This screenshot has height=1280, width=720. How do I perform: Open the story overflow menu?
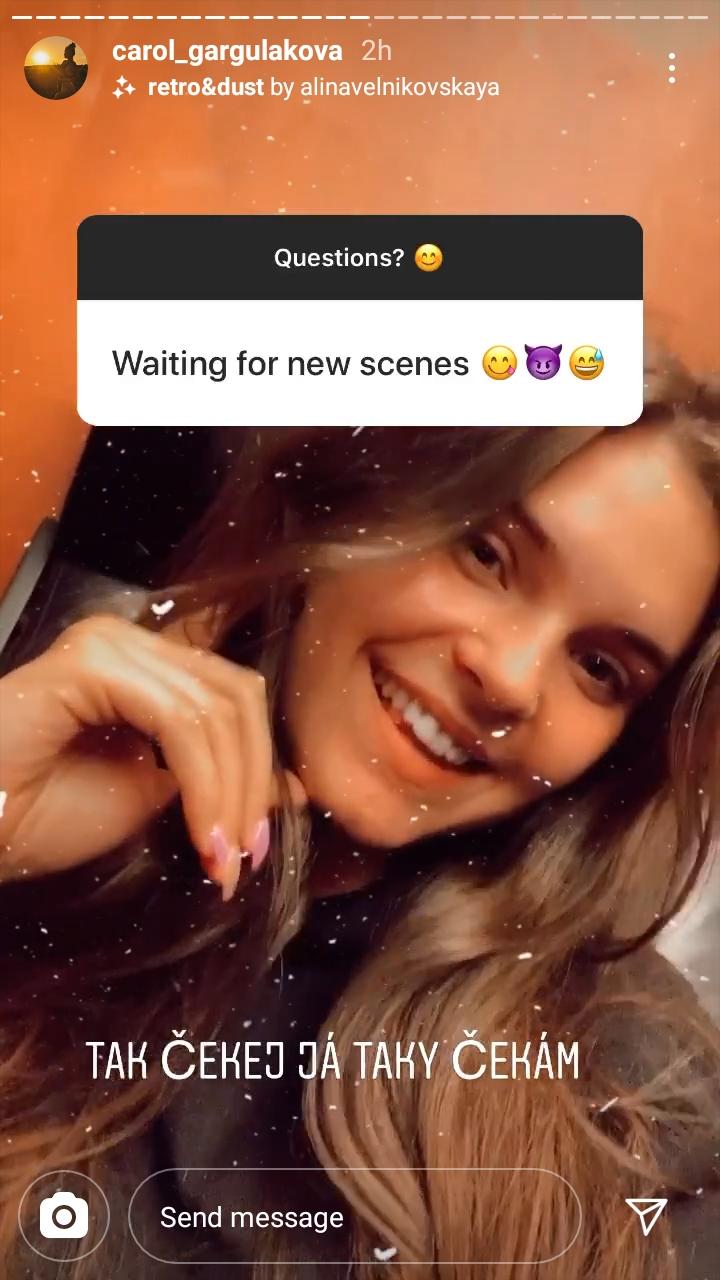(671, 68)
